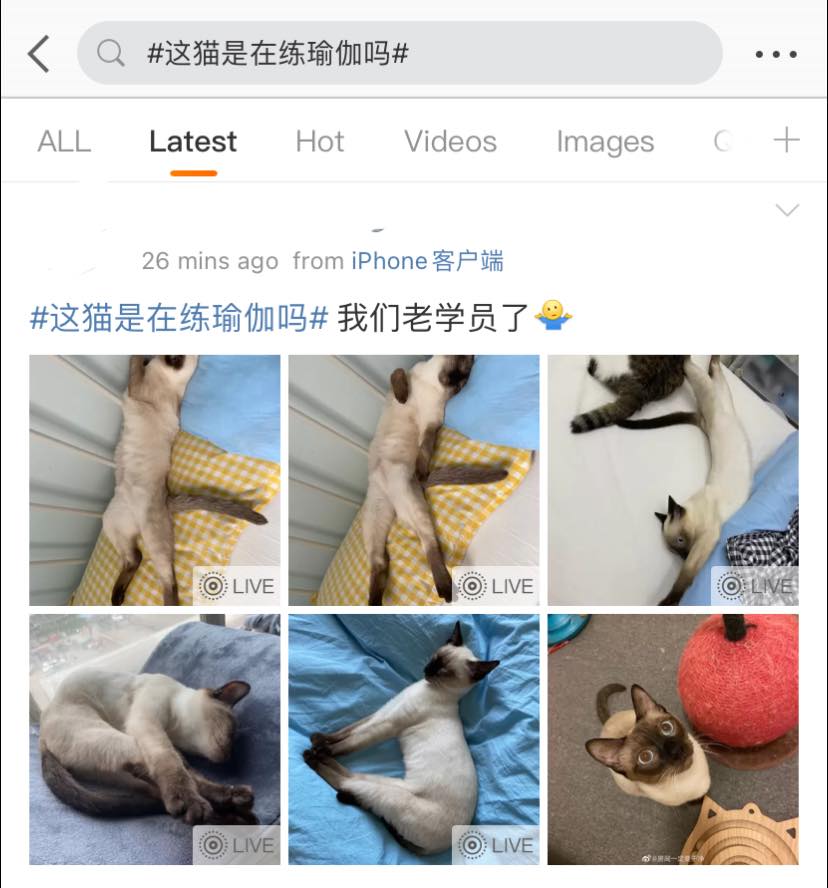This screenshot has height=888, width=828.
Task: Tap the plus icon to add tabs
Action: coord(787,140)
